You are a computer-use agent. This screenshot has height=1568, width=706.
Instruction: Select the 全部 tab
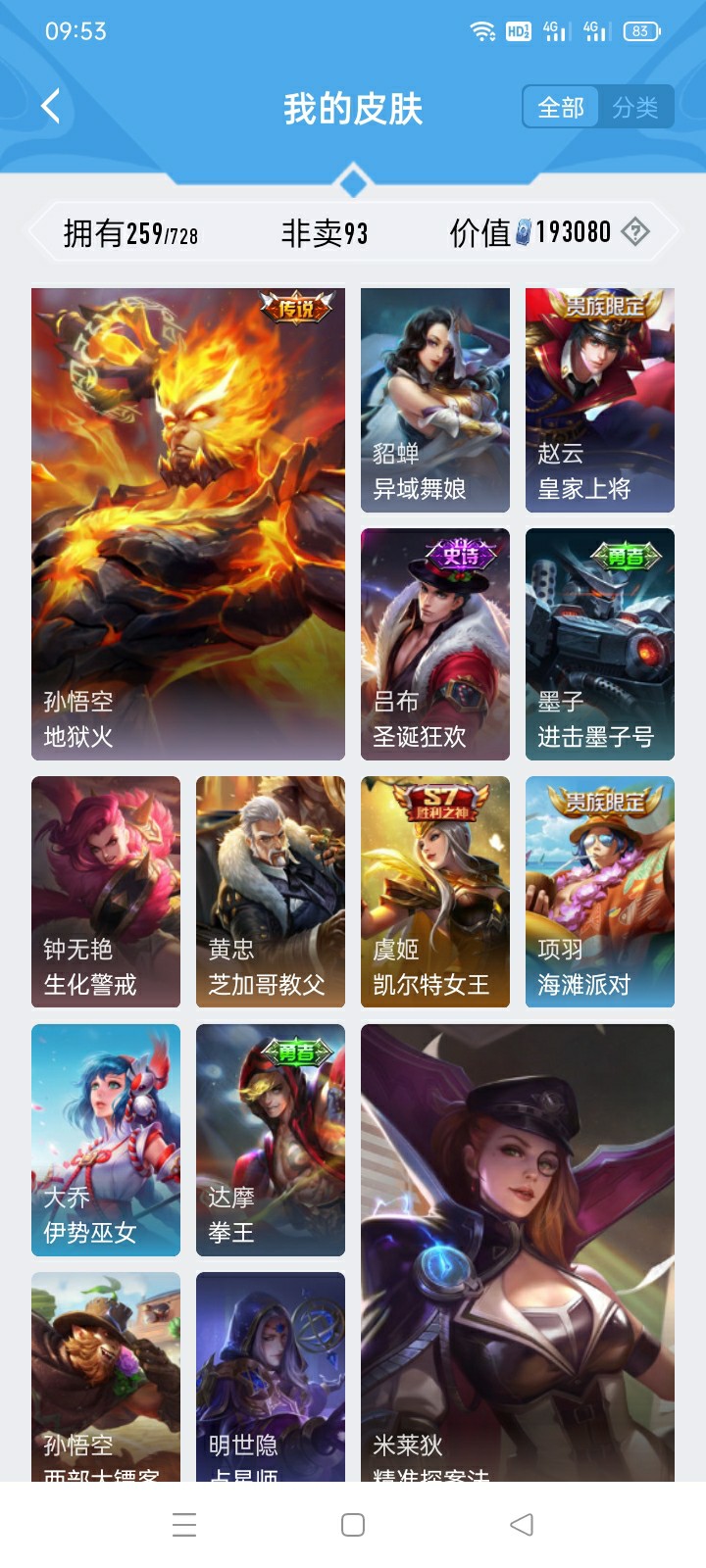click(561, 108)
